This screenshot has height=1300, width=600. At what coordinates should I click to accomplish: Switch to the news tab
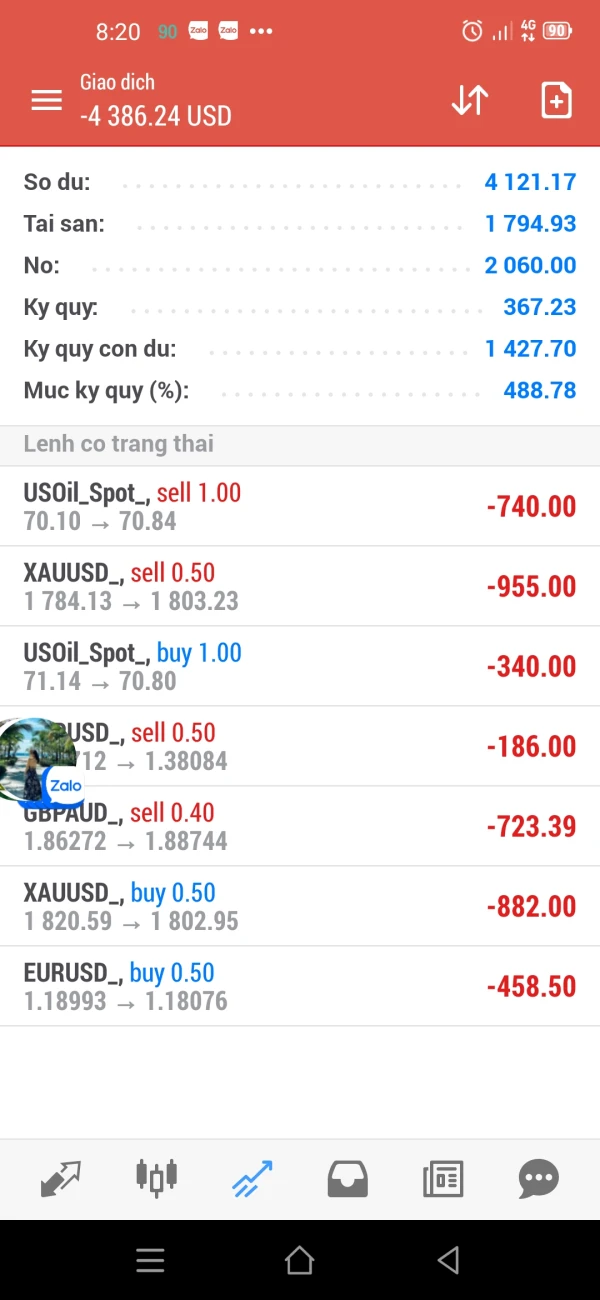click(x=443, y=1179)
